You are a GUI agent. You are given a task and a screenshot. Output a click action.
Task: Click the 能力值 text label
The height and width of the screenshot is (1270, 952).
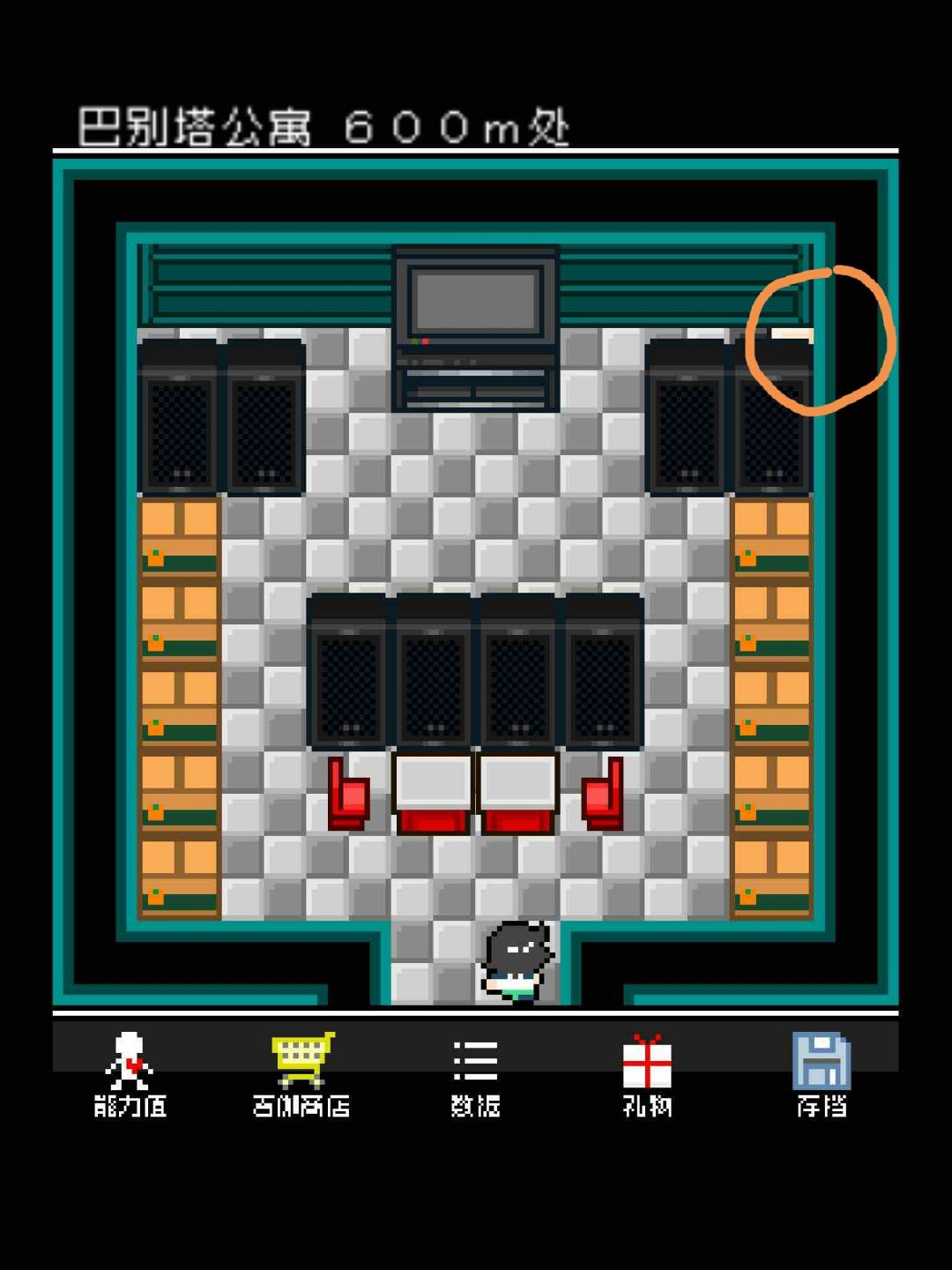click(x=130, y=1105)
